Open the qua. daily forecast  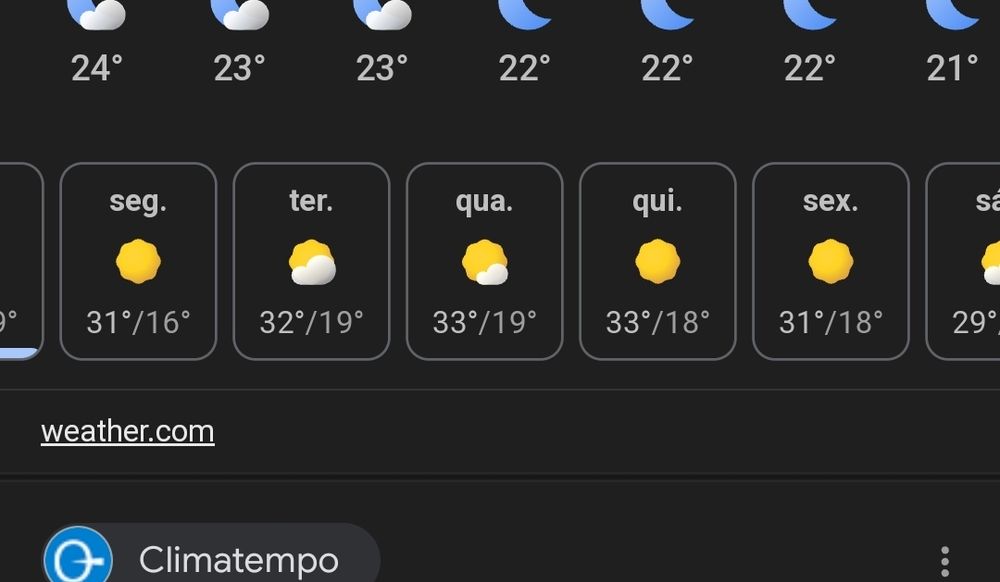click(x=484, y=261)
